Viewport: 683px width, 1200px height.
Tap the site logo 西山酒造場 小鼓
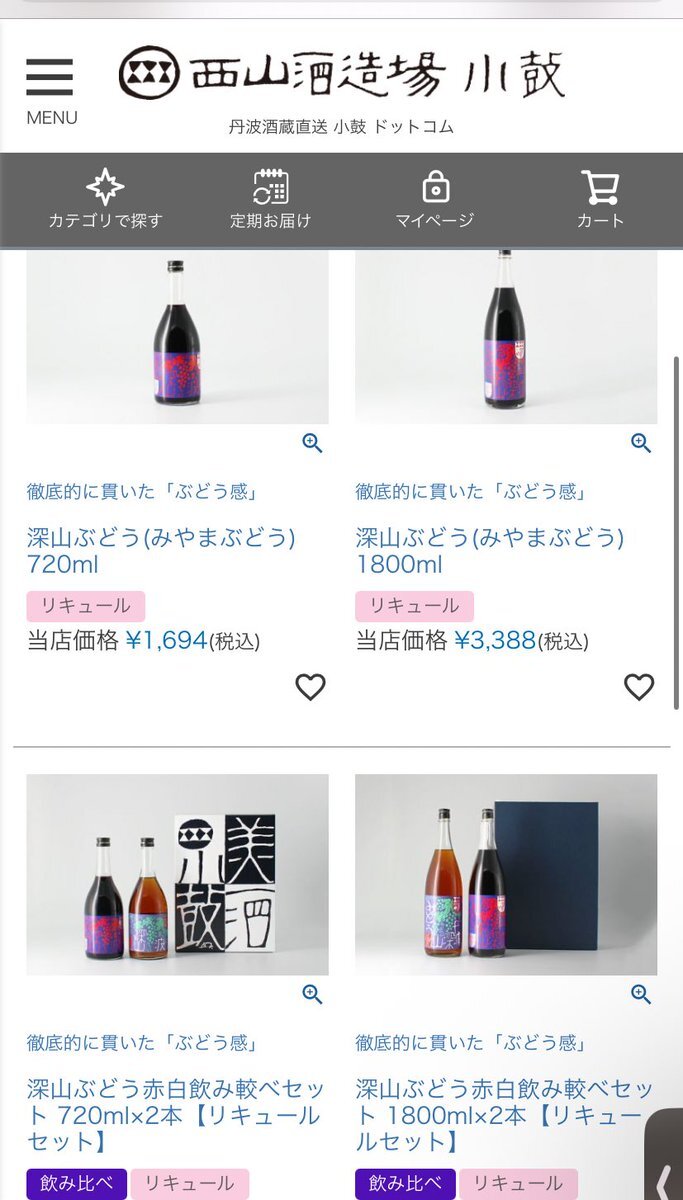342,75
